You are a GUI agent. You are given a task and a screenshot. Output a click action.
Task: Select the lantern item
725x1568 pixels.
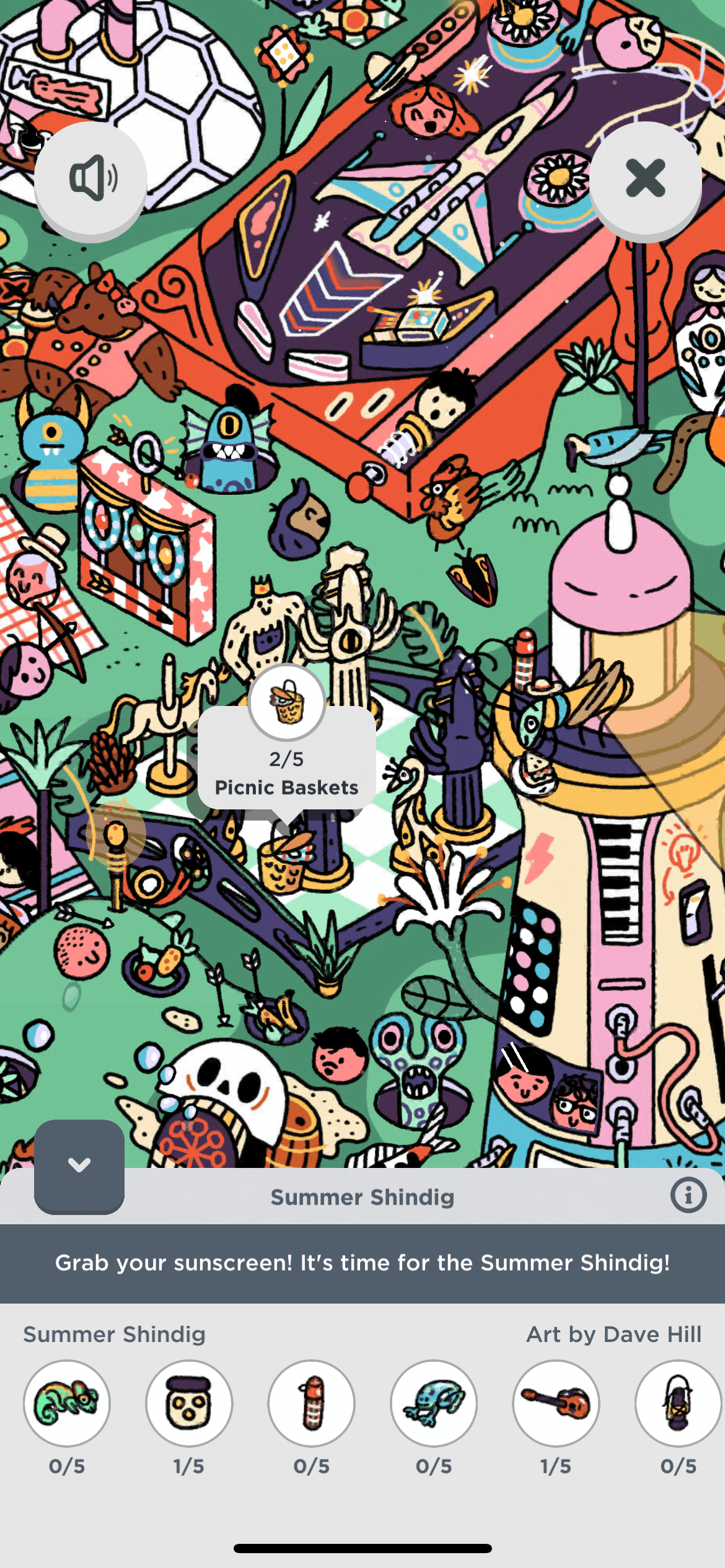click(x=677, y=1403)
